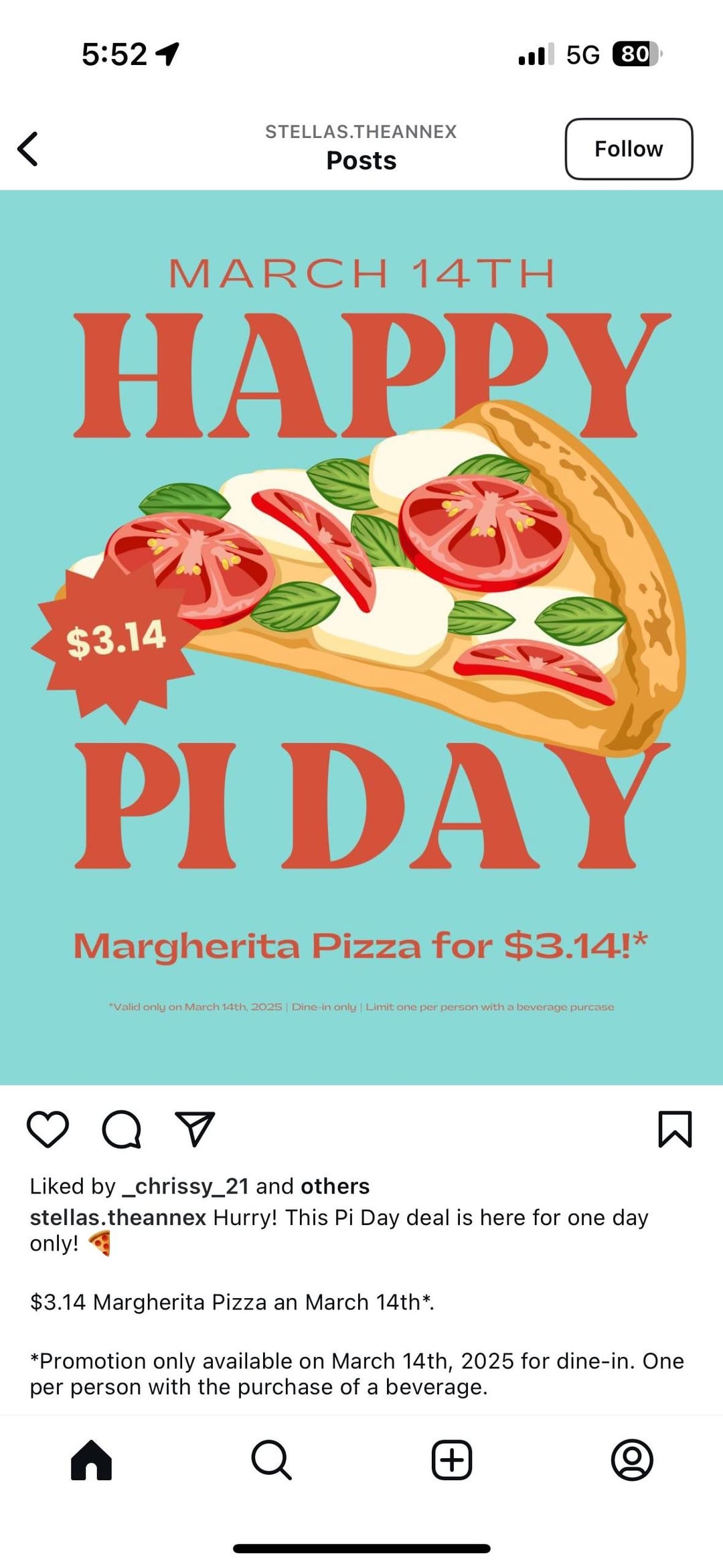This screenshot has height=1568, width=723.
Task: Open stellas.theannex profile from caption
Action: click(118, 1217)
